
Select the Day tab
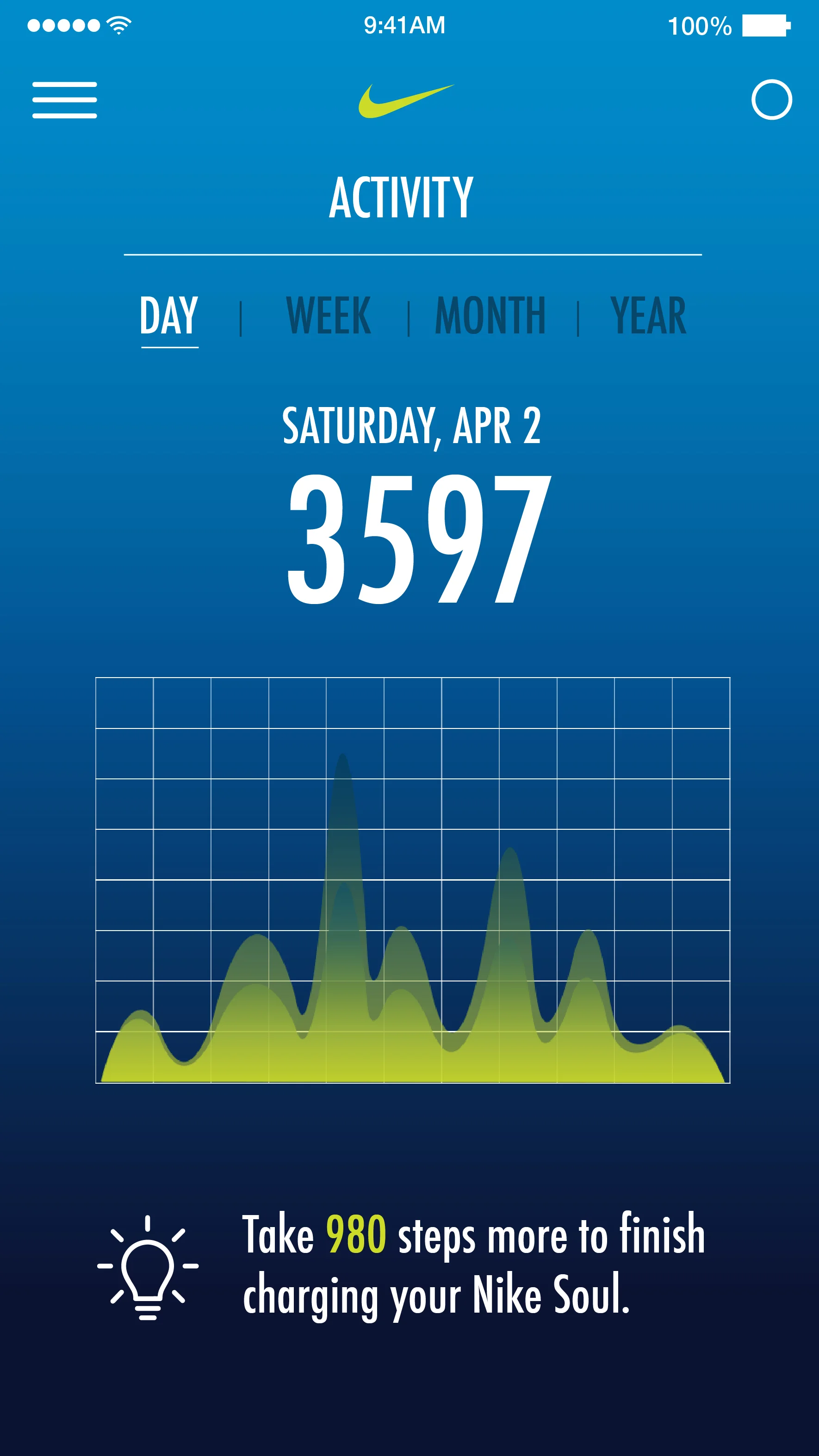[169, 316]
